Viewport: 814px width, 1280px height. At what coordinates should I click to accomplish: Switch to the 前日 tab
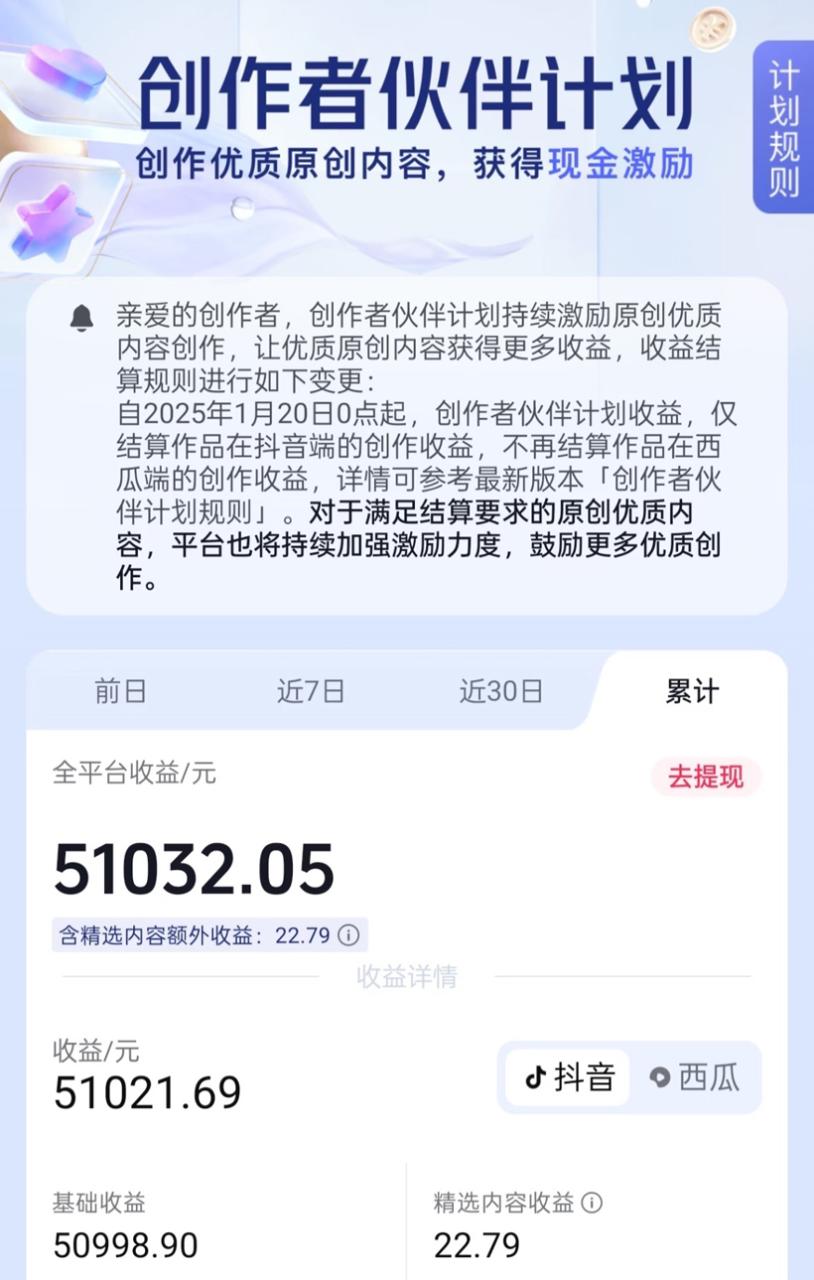coord(119,691)
